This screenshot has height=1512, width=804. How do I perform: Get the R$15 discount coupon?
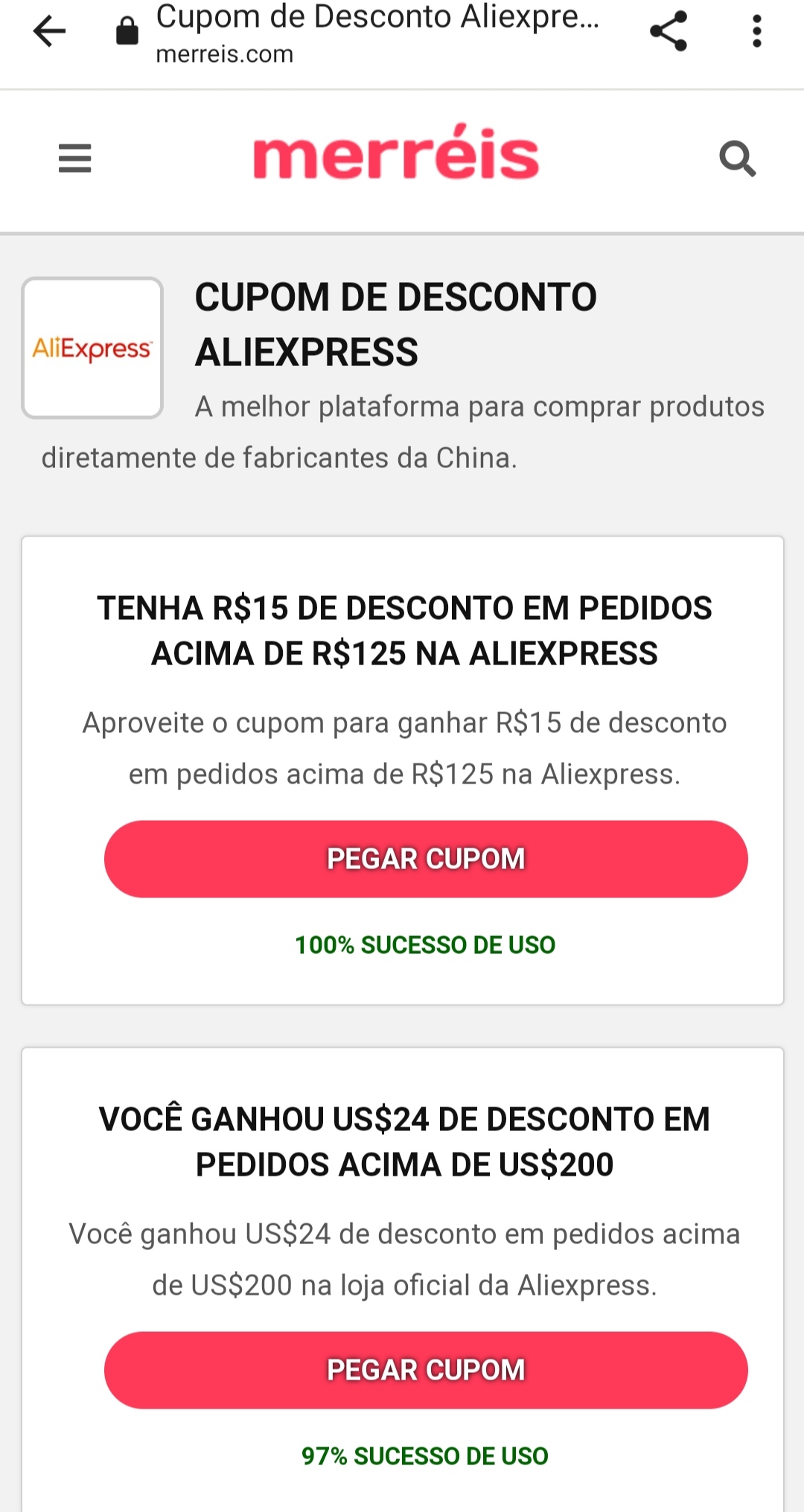tap(426, 859)
